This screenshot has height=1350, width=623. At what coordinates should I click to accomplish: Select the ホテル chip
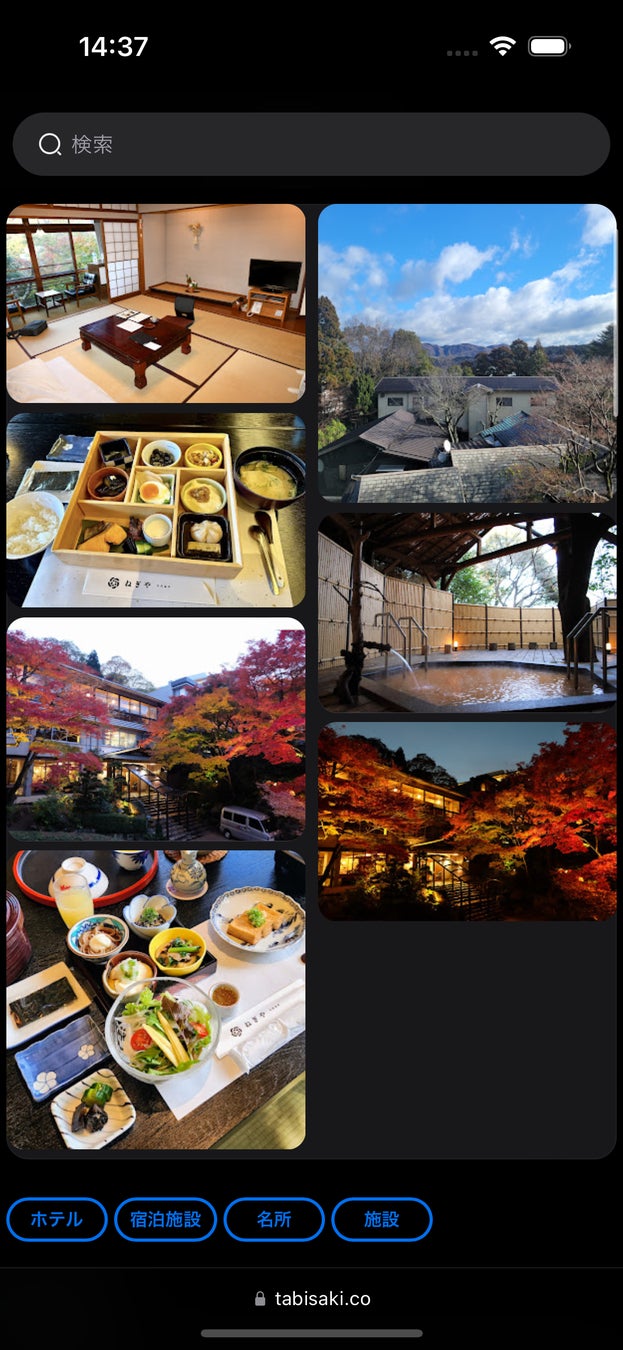point(57,1219)
